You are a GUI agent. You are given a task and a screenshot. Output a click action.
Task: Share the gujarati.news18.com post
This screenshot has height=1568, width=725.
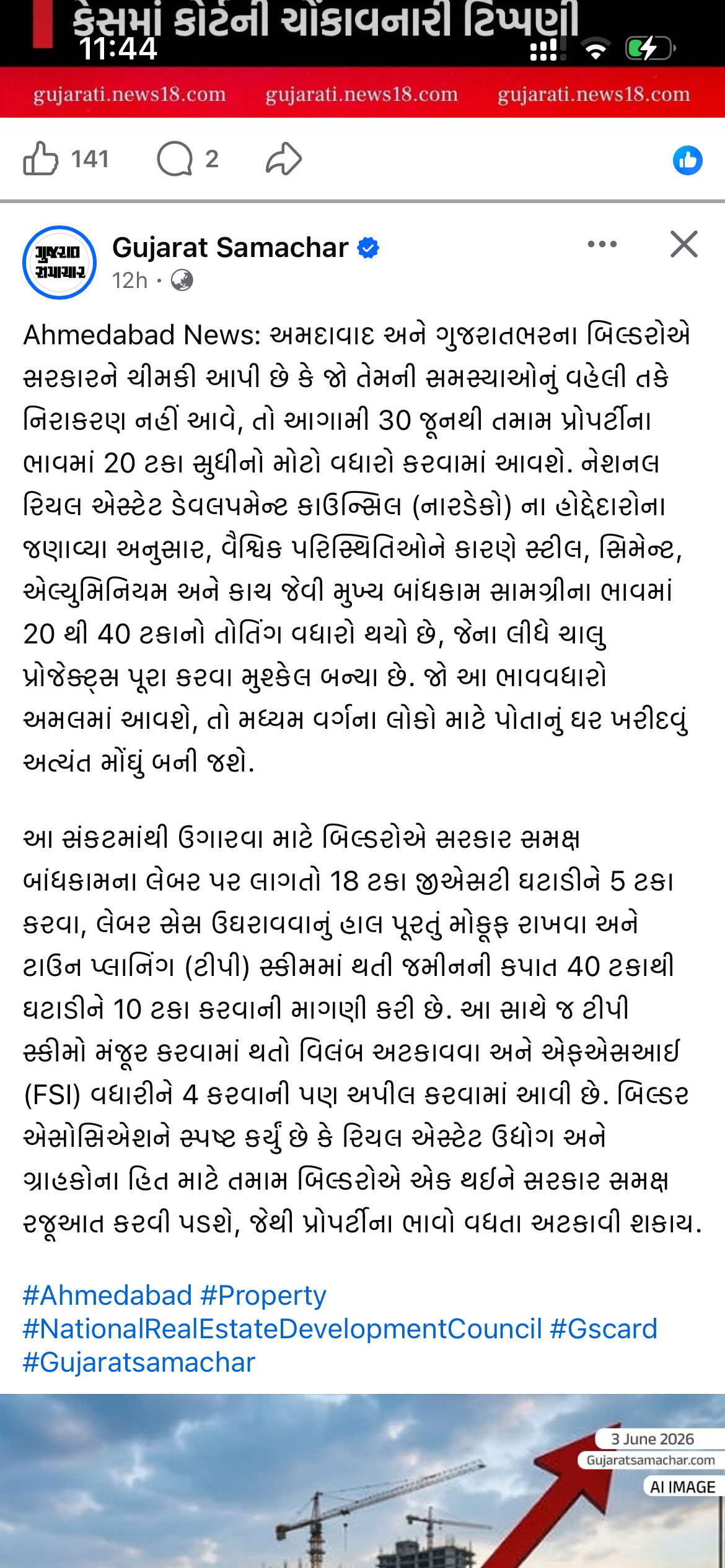284,159
